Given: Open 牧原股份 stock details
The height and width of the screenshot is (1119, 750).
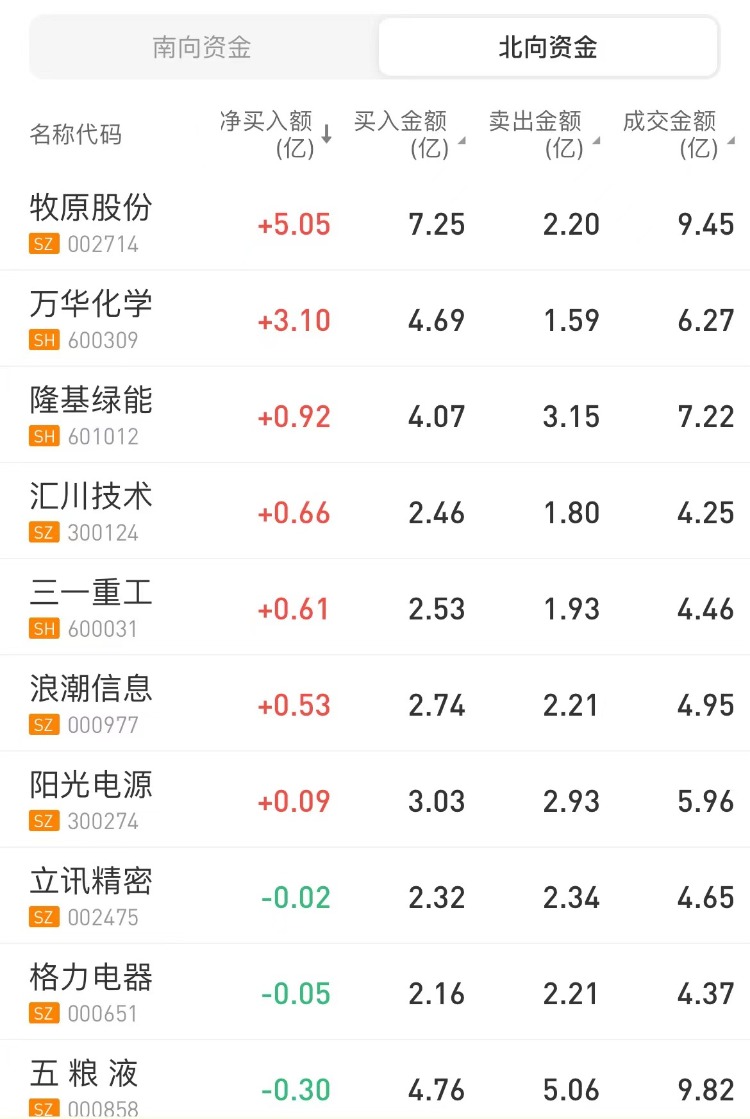Looking at the screenshot, I should 91,222.
